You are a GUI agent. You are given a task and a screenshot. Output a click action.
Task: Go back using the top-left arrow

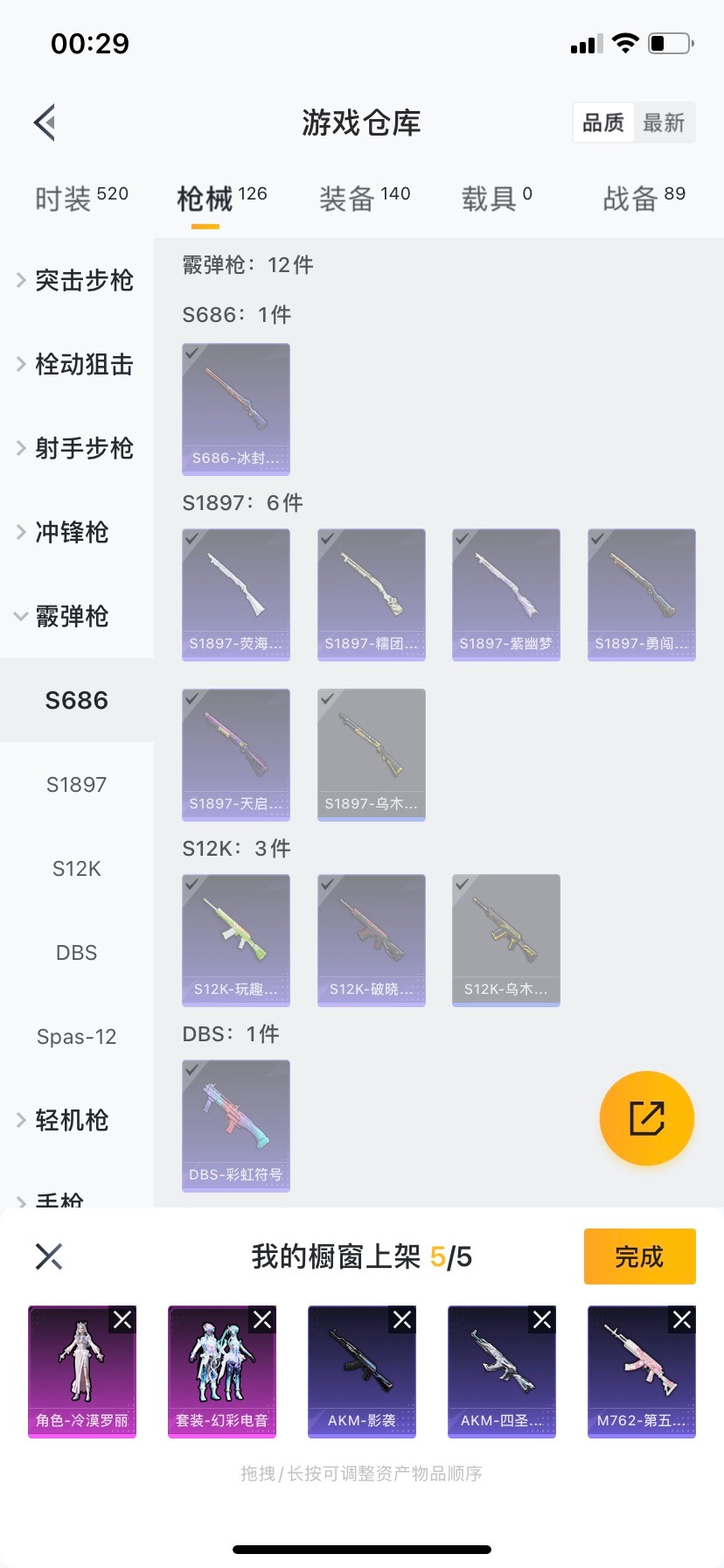click(45, 122)
